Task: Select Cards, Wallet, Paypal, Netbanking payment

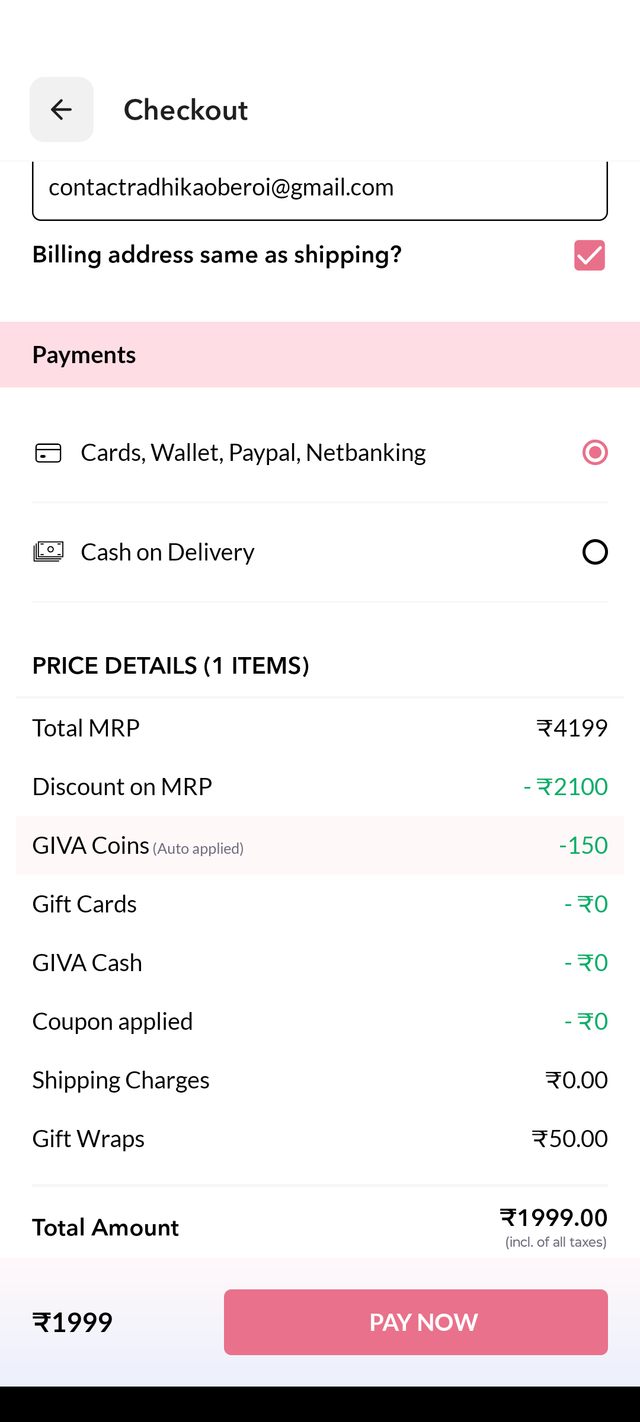Action: tap(594, 453)
